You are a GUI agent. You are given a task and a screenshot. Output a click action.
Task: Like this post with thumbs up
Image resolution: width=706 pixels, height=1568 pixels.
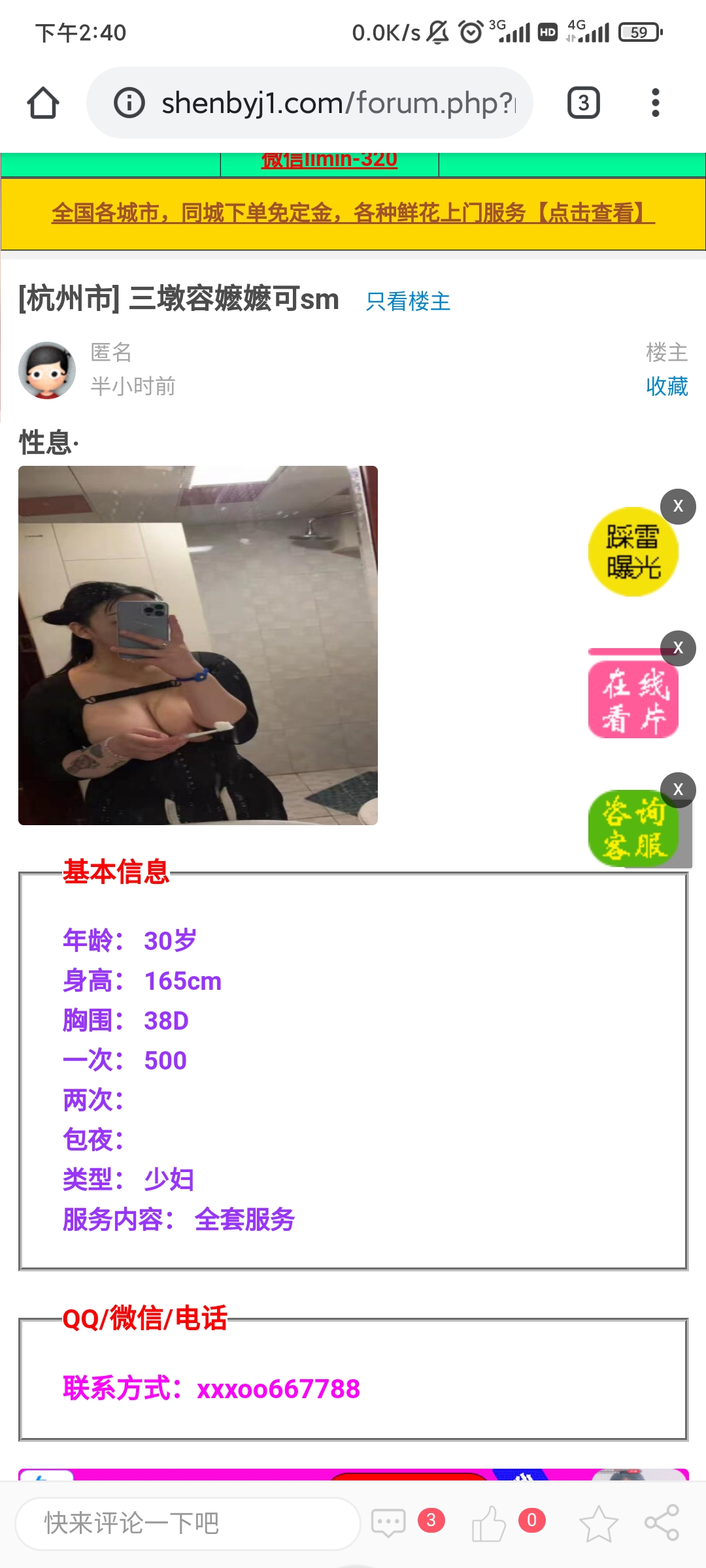(489, 1524)
